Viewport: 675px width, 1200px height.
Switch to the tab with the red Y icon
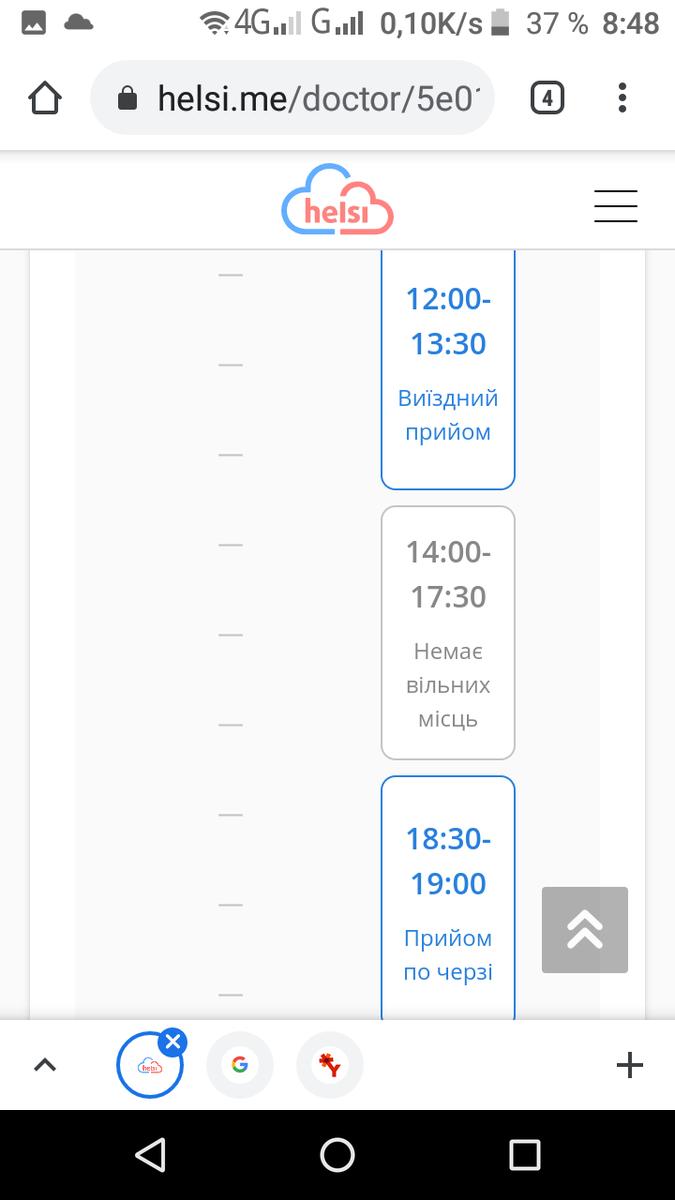(330, 1065)
